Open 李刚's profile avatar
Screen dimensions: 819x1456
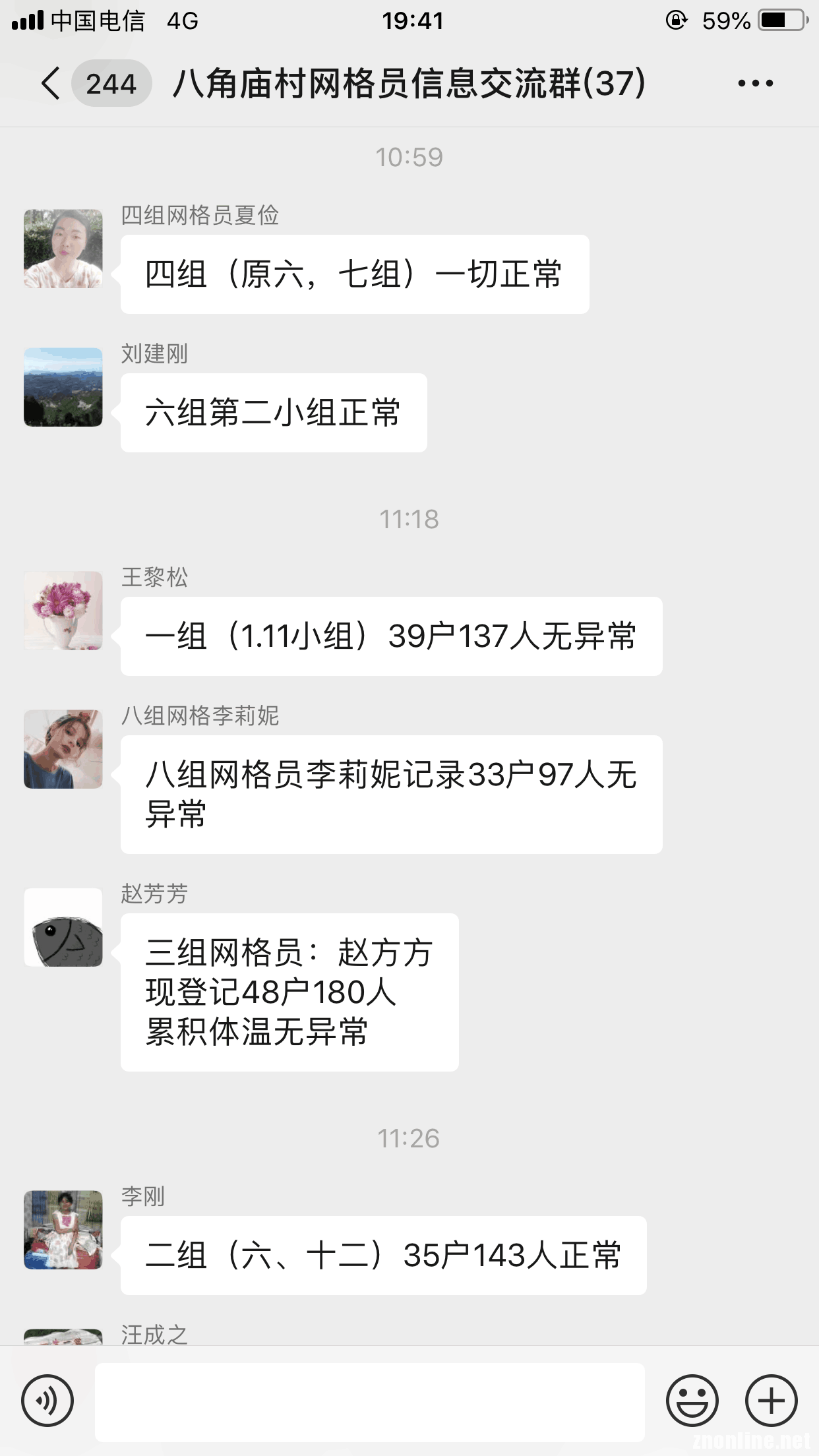point(63,1230)
